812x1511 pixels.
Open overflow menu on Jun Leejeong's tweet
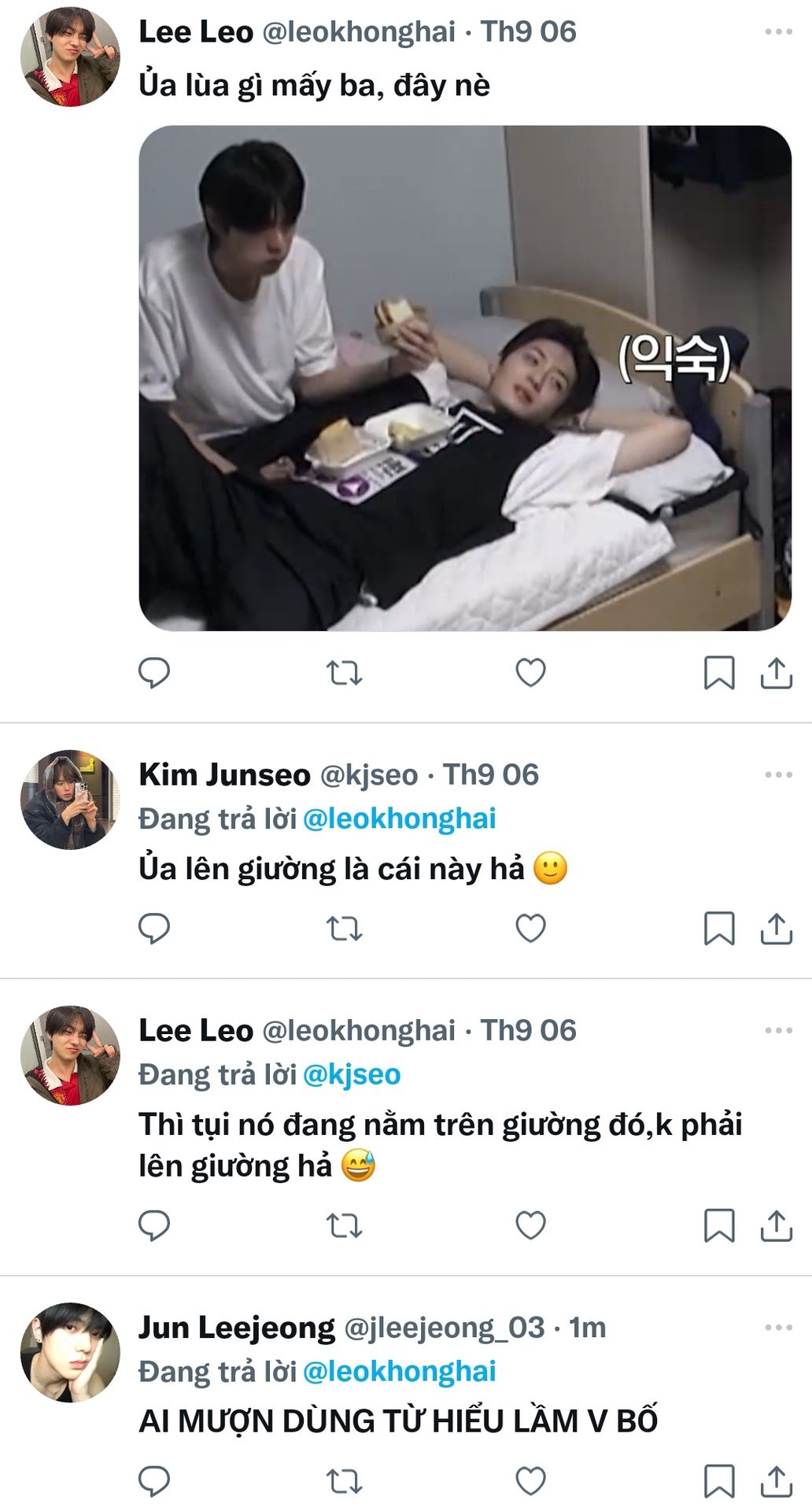coord(778,1328)
